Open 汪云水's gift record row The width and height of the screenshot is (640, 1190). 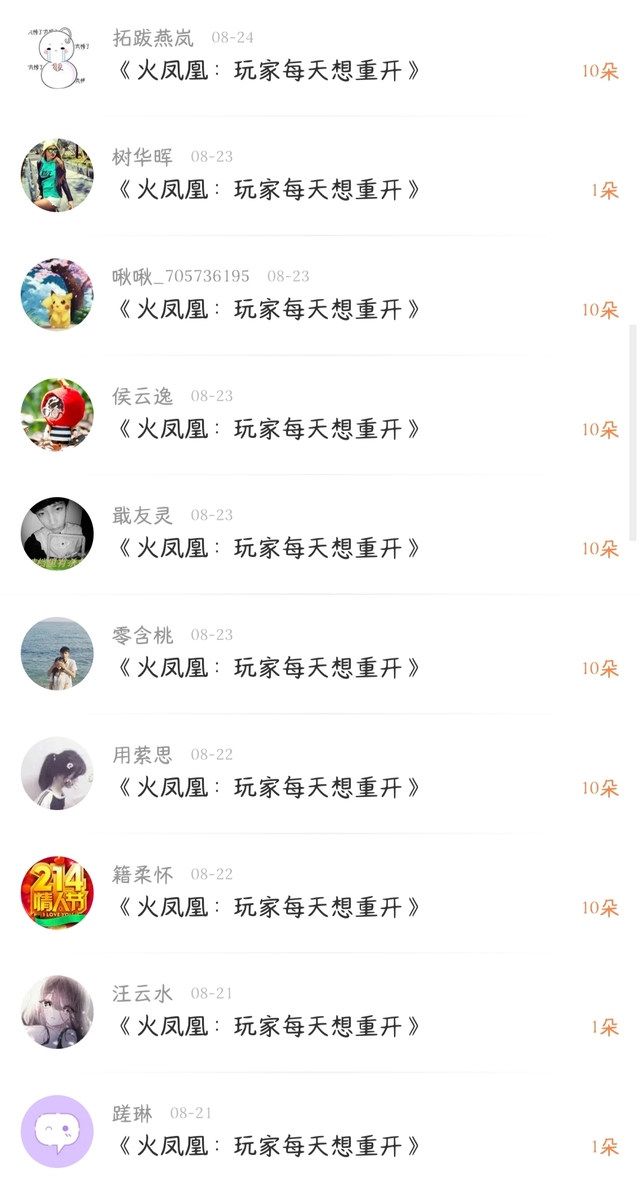[320, 1012]
